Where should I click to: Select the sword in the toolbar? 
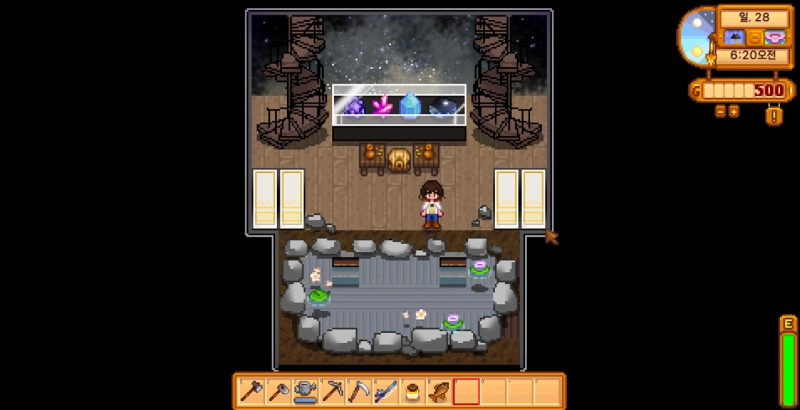coord(386,391)
